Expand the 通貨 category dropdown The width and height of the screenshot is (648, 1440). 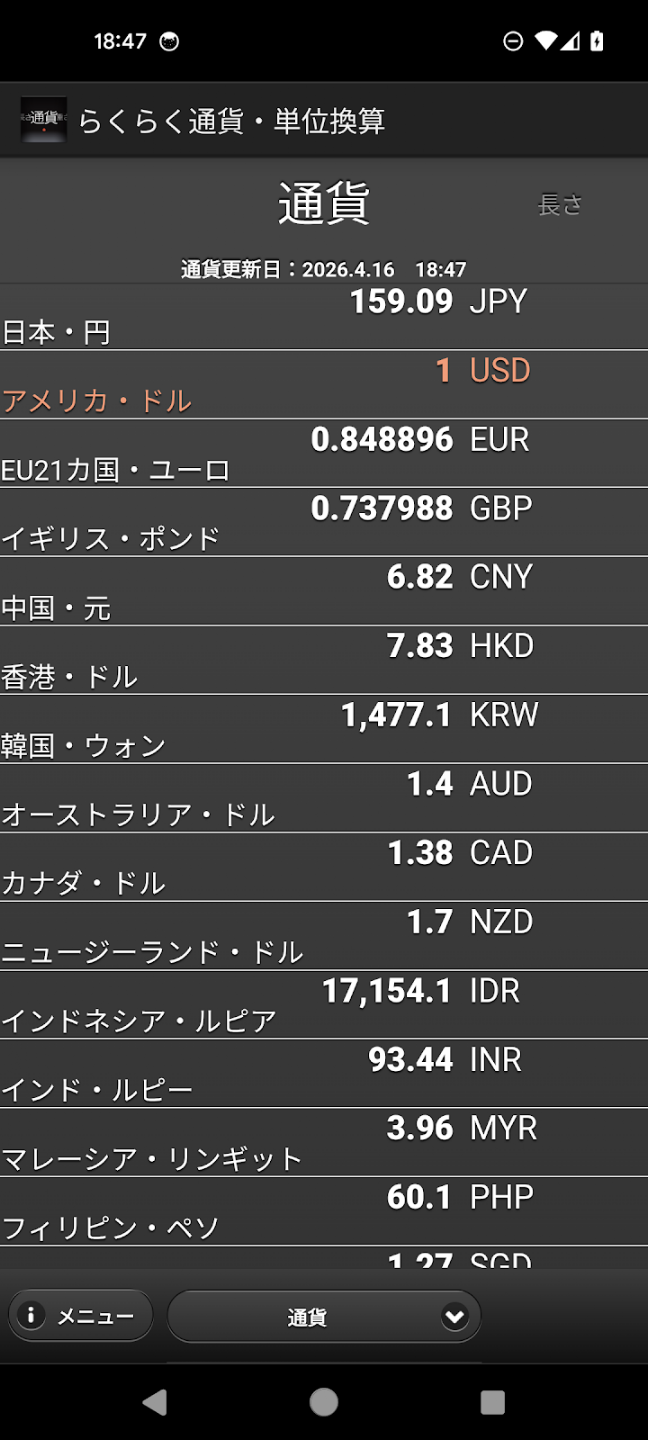[x=324, y=1316]
